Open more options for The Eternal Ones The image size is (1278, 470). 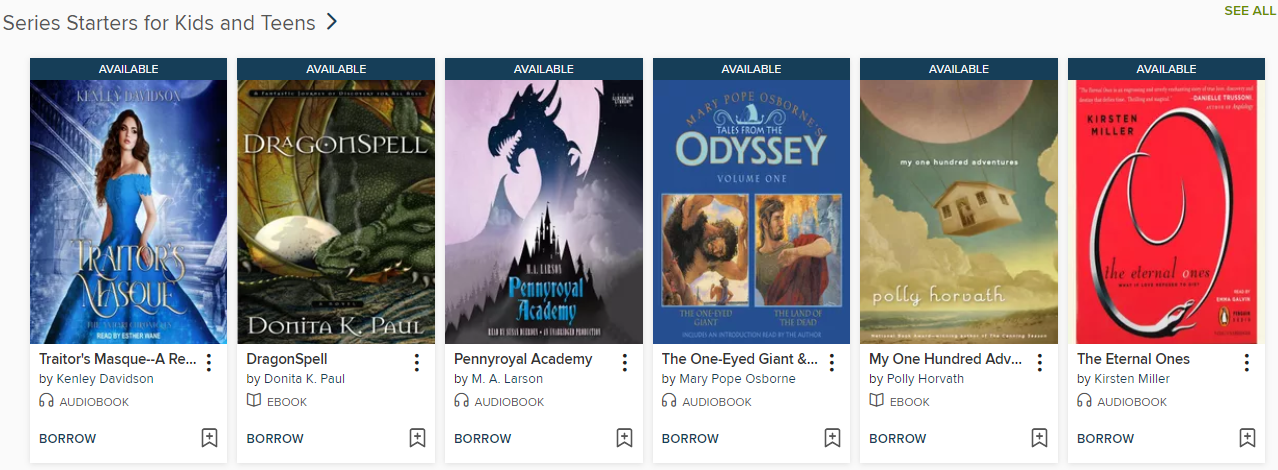tap(1247, 362)
